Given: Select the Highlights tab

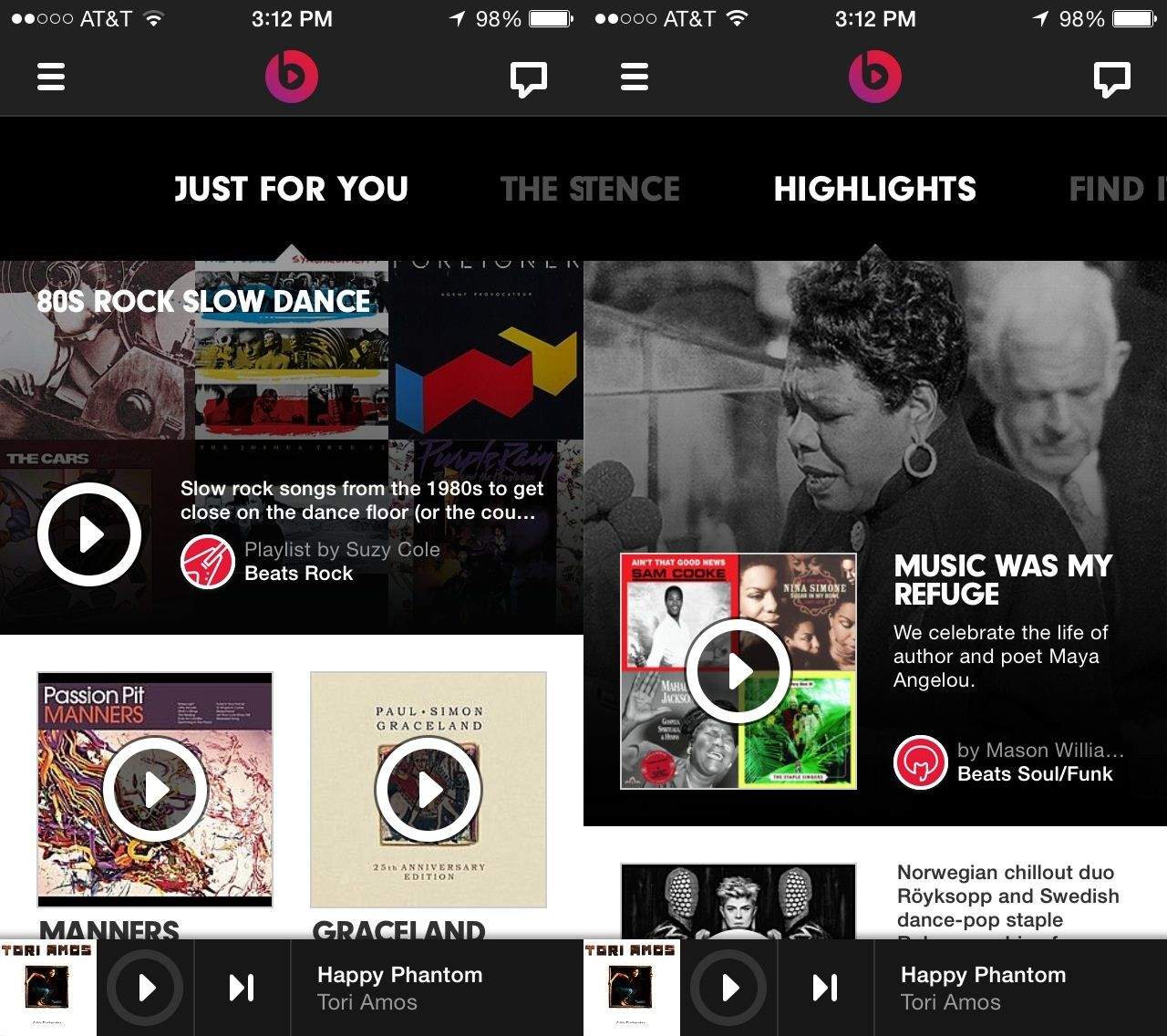Looking at the screenshot, I should (x=874, y=189).
